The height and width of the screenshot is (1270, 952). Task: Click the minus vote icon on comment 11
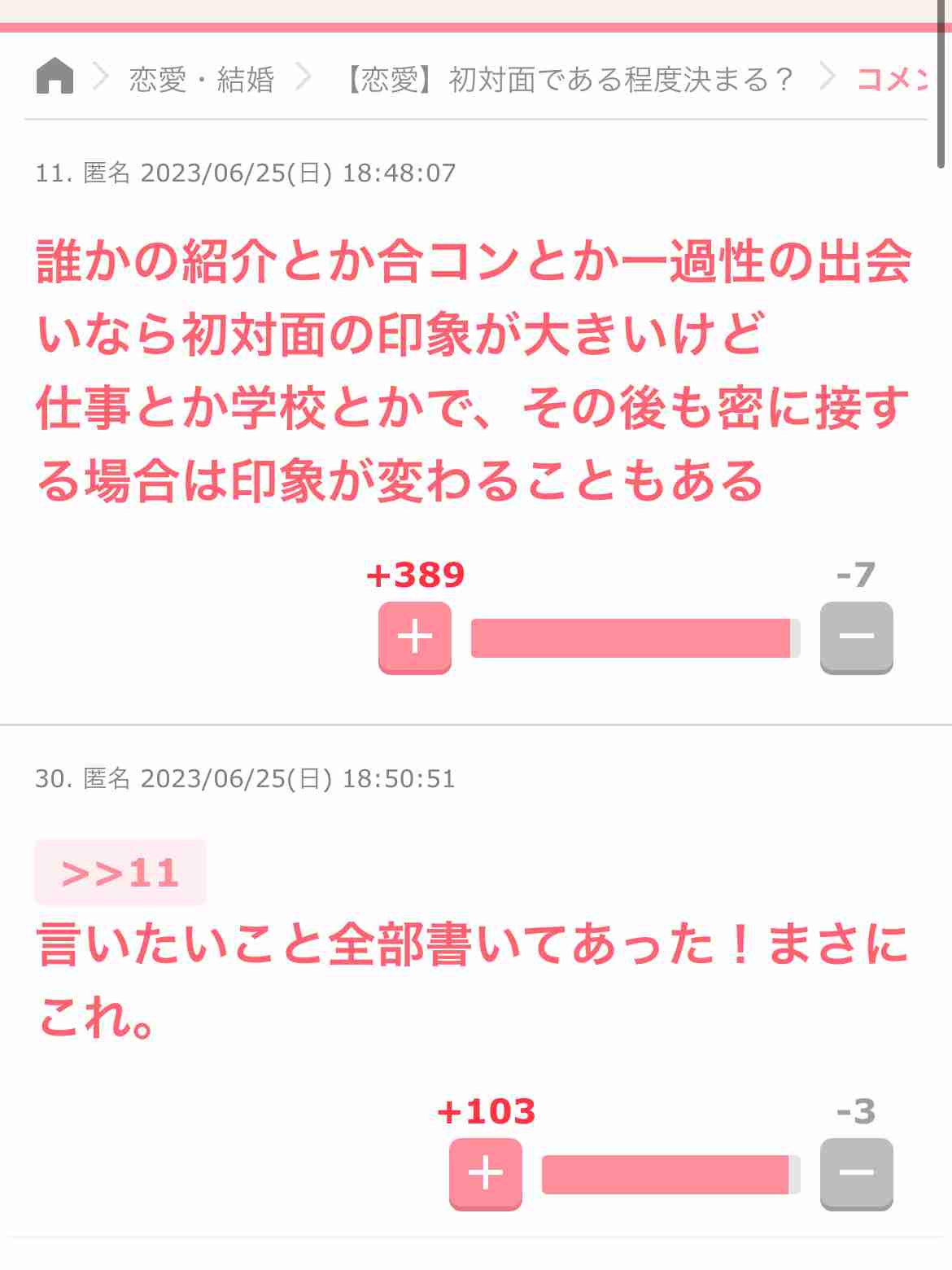855,637
